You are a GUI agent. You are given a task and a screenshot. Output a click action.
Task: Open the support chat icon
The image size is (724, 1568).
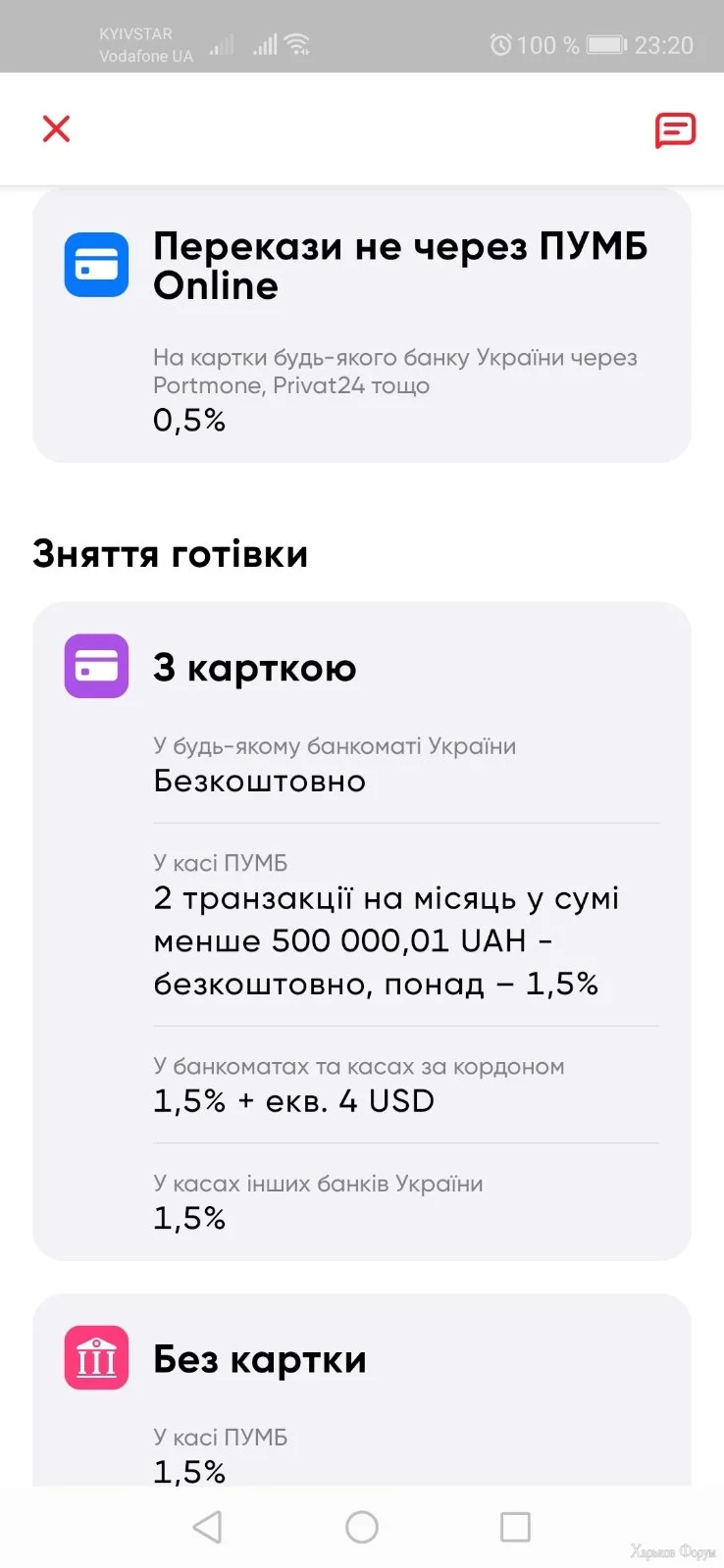675,129
